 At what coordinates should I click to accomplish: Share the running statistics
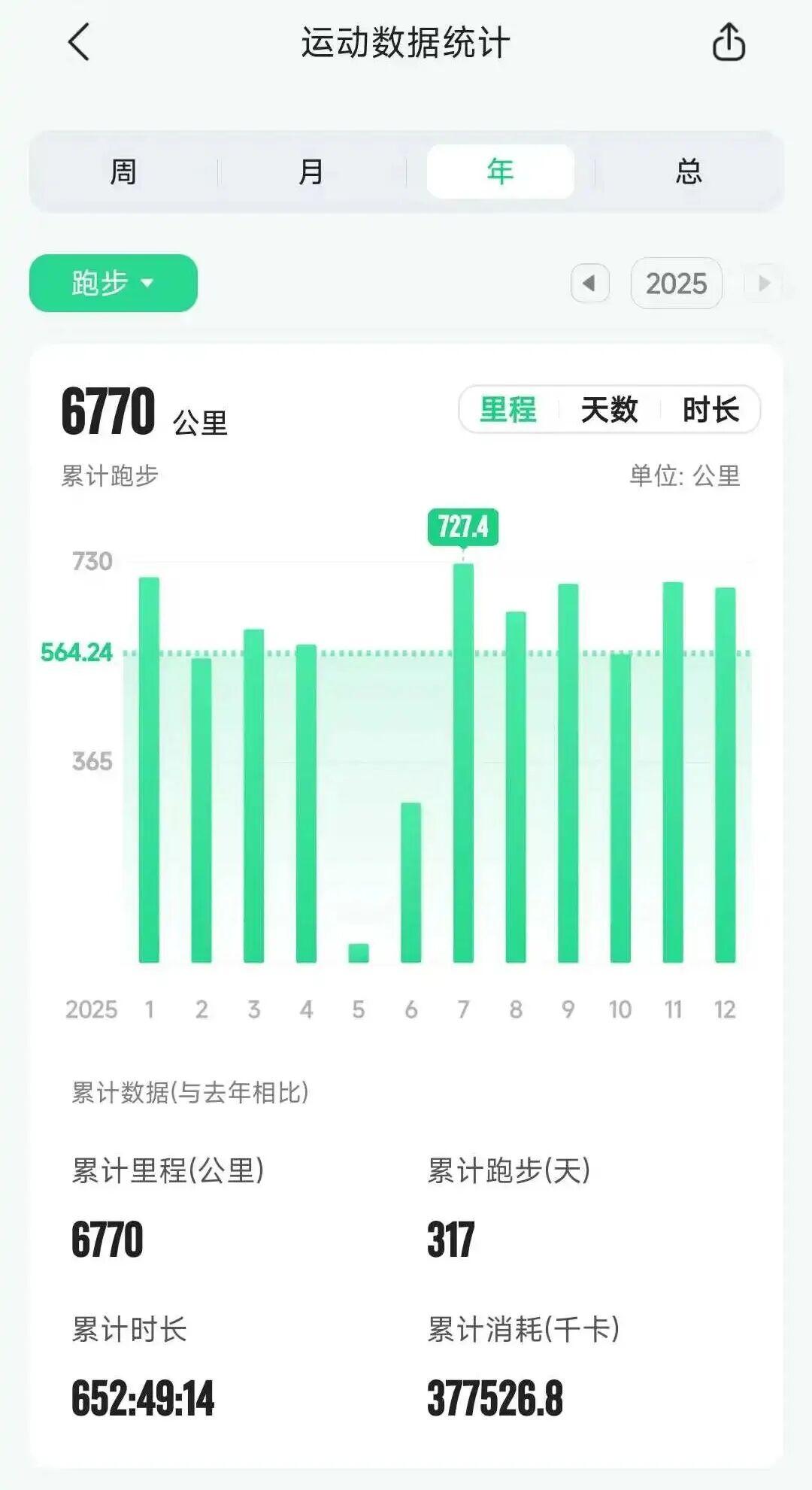point(728,42)
